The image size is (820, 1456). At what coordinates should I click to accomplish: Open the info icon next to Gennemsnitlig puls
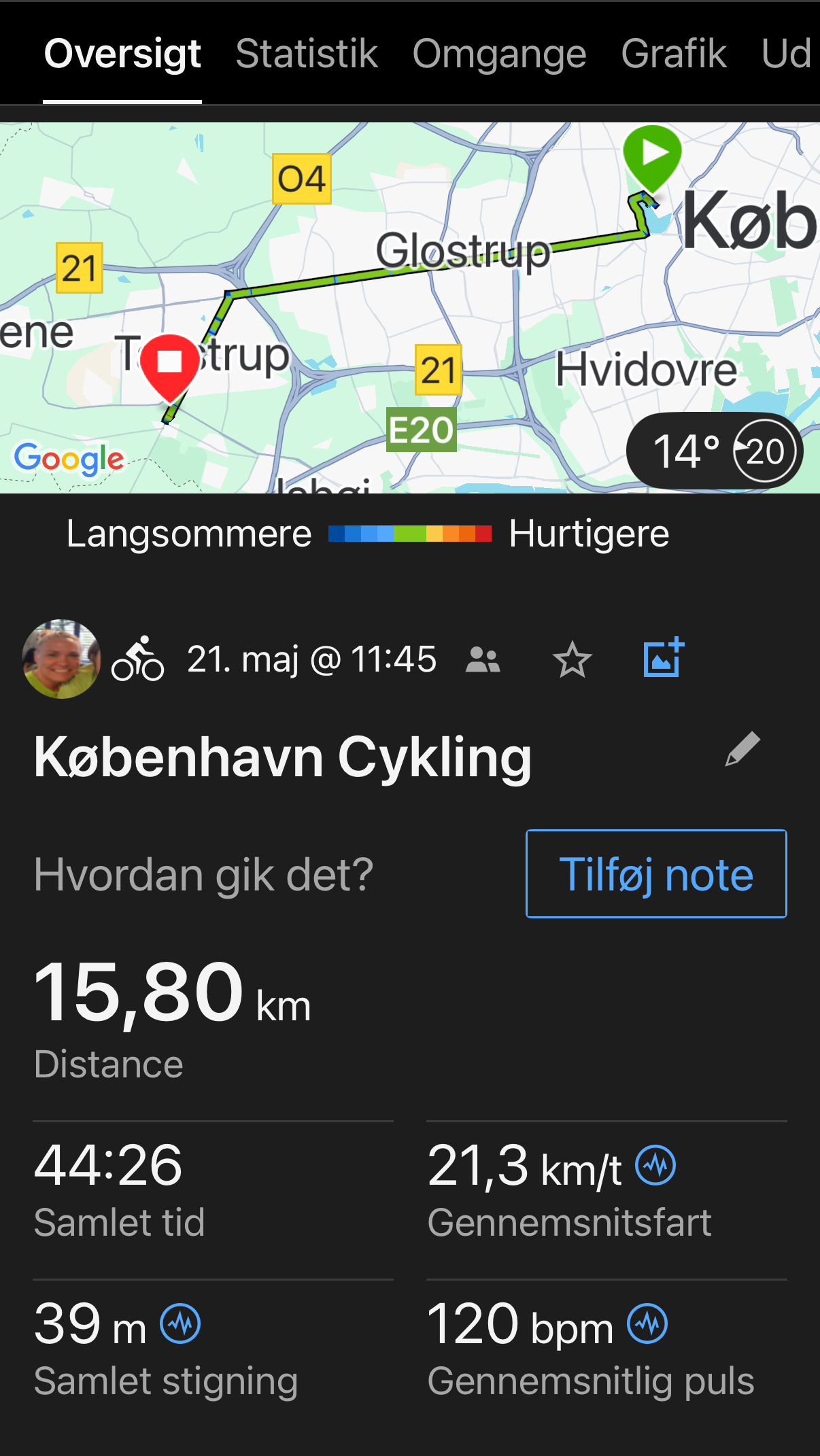tap(647, 1323)
